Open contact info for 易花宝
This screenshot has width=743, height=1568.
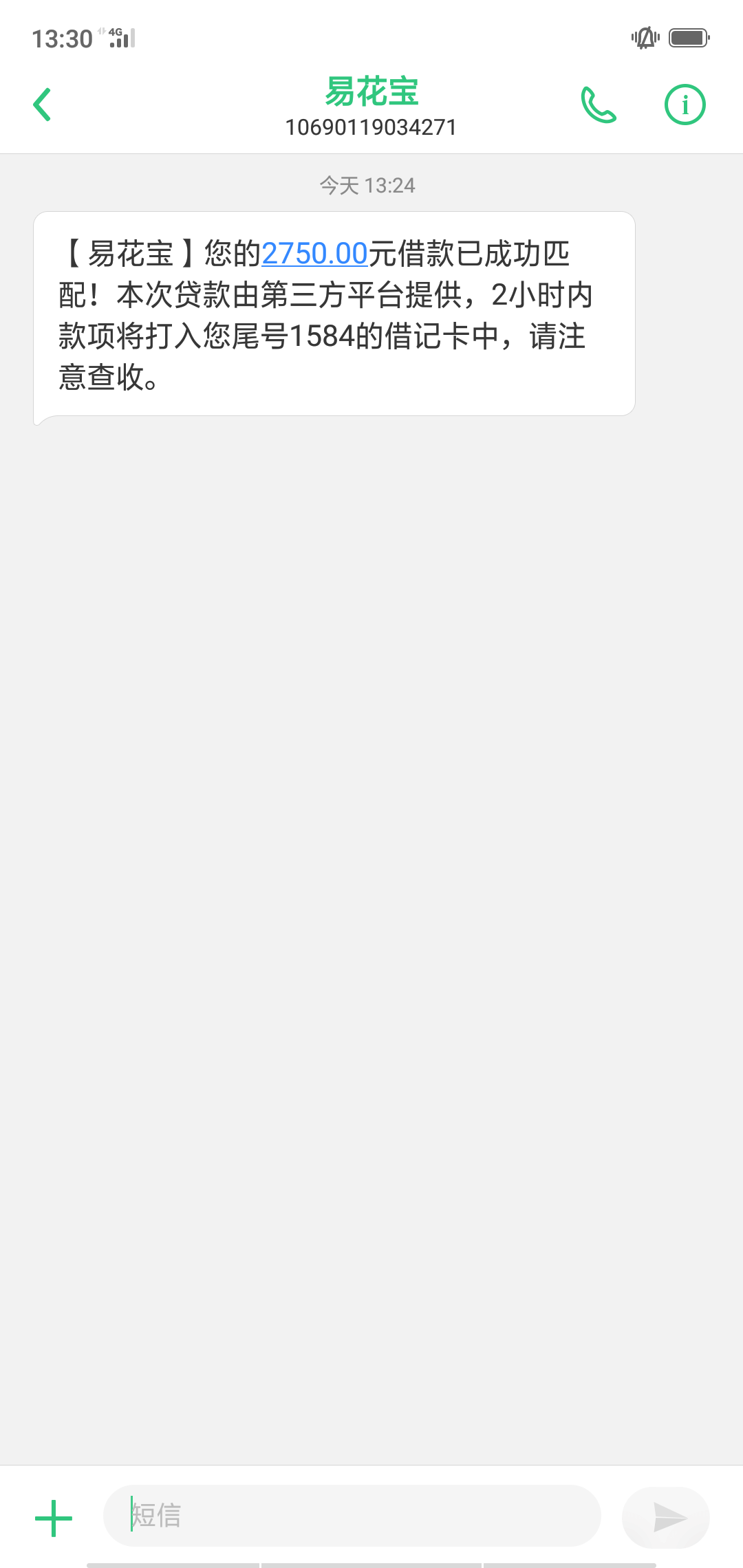click(685, 105)
